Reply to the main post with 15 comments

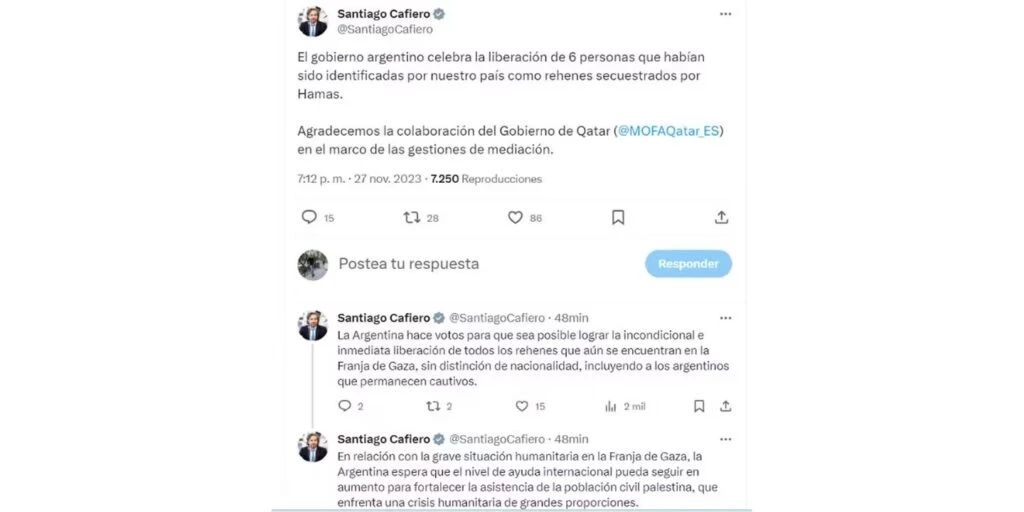(310, 217)
